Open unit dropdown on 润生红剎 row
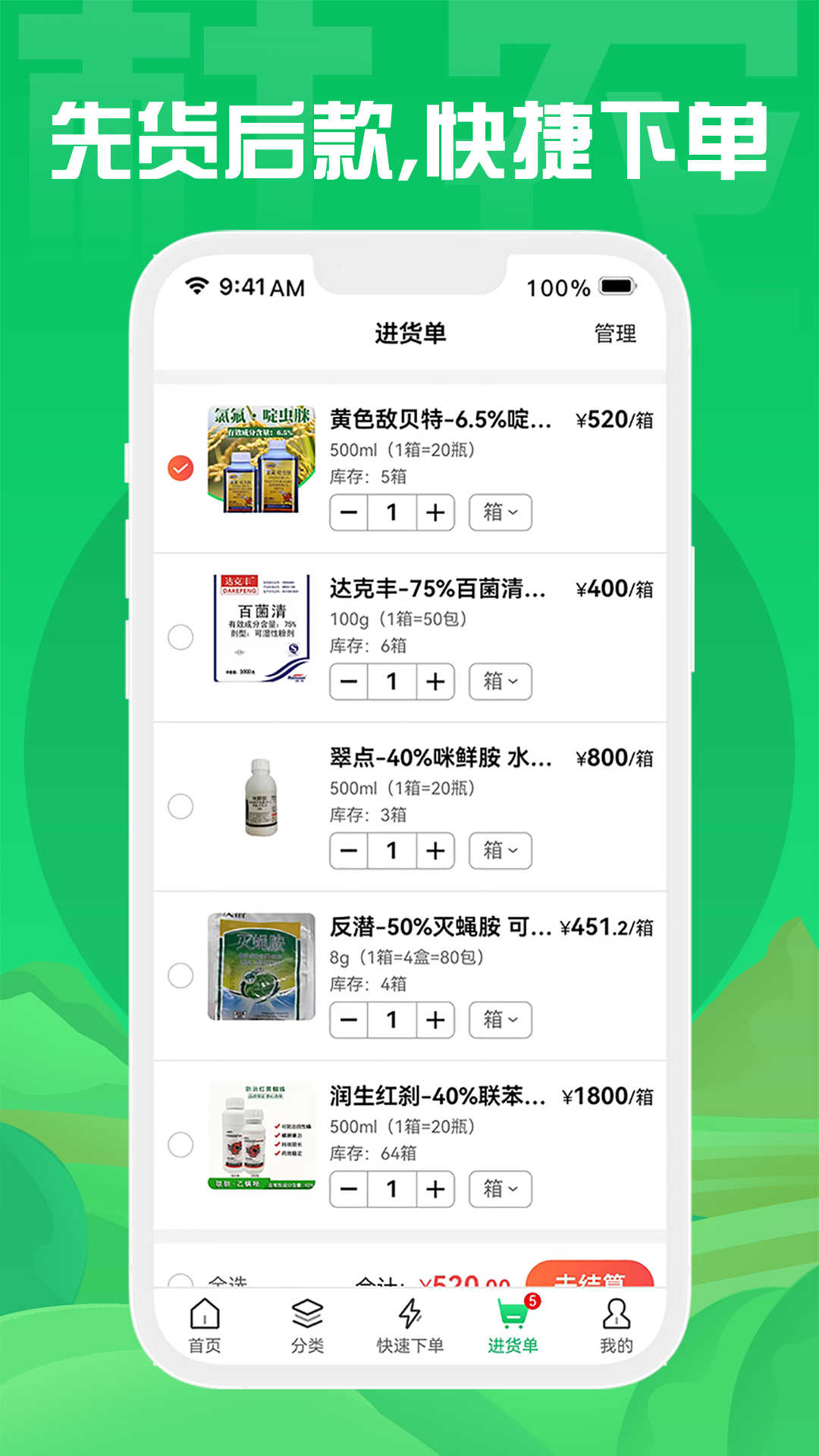The height and width of the screenshot is (1456, 819). [x=502, y=1188]
